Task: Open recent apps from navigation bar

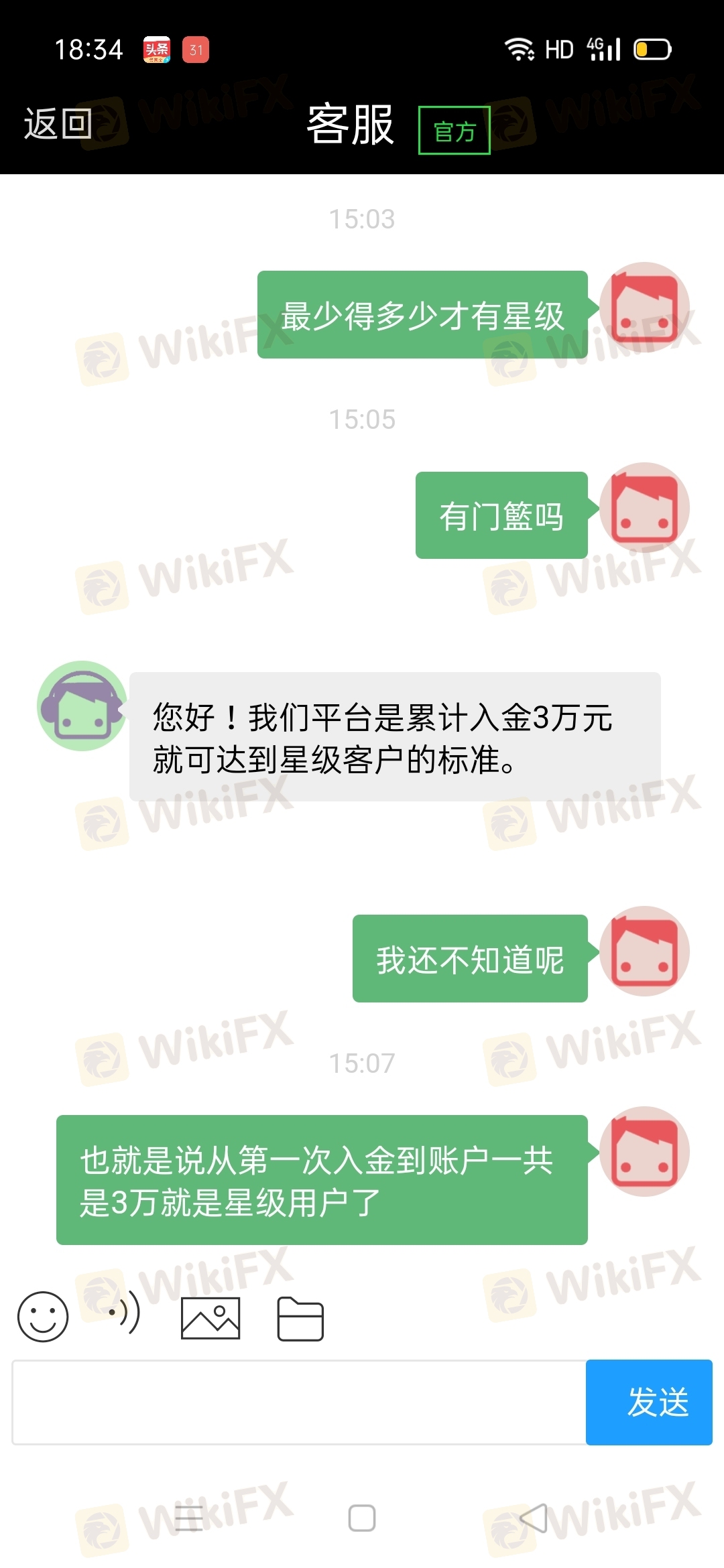Action: [x=189, y=1518]
